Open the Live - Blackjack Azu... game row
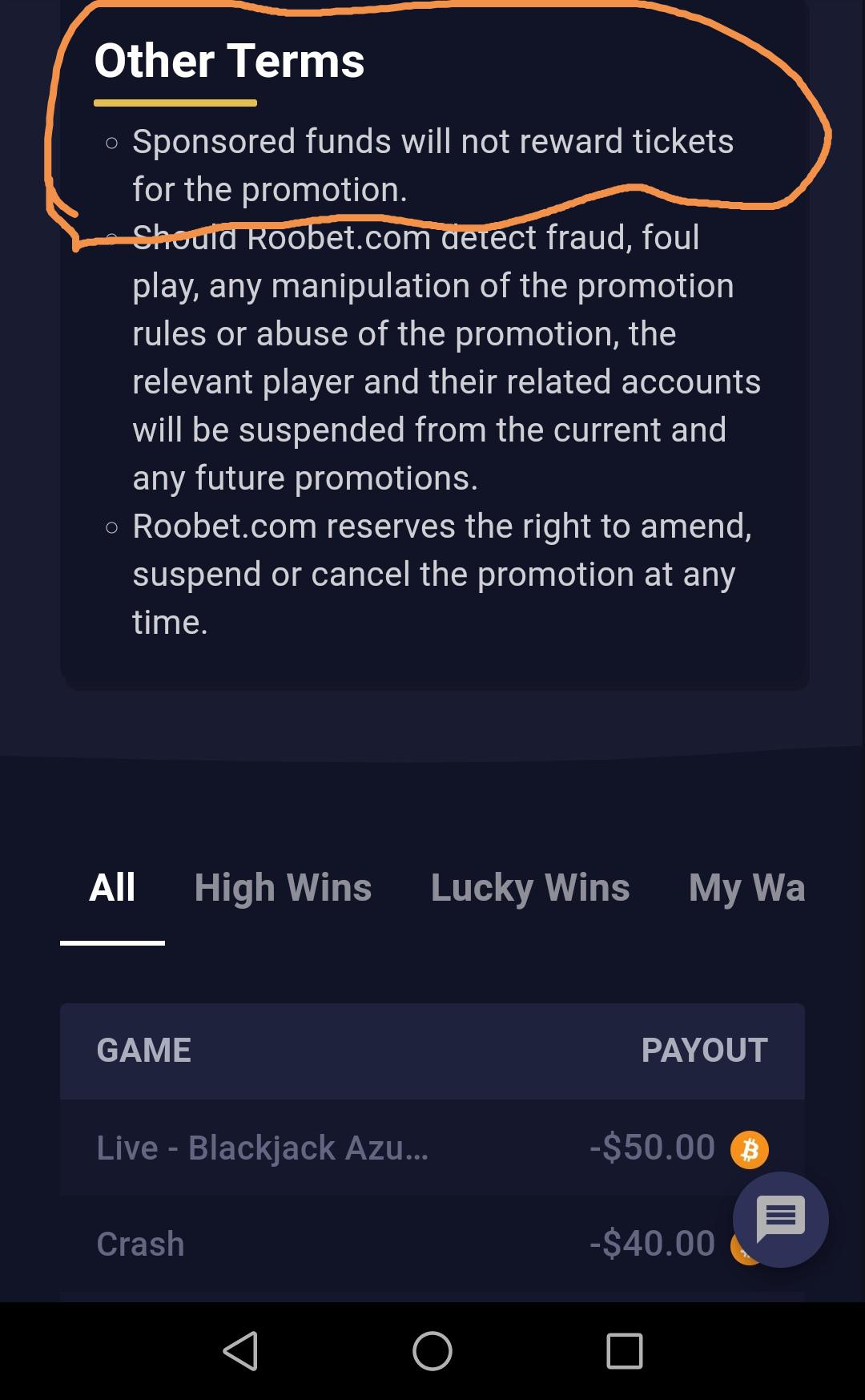 pos(263,1148)
